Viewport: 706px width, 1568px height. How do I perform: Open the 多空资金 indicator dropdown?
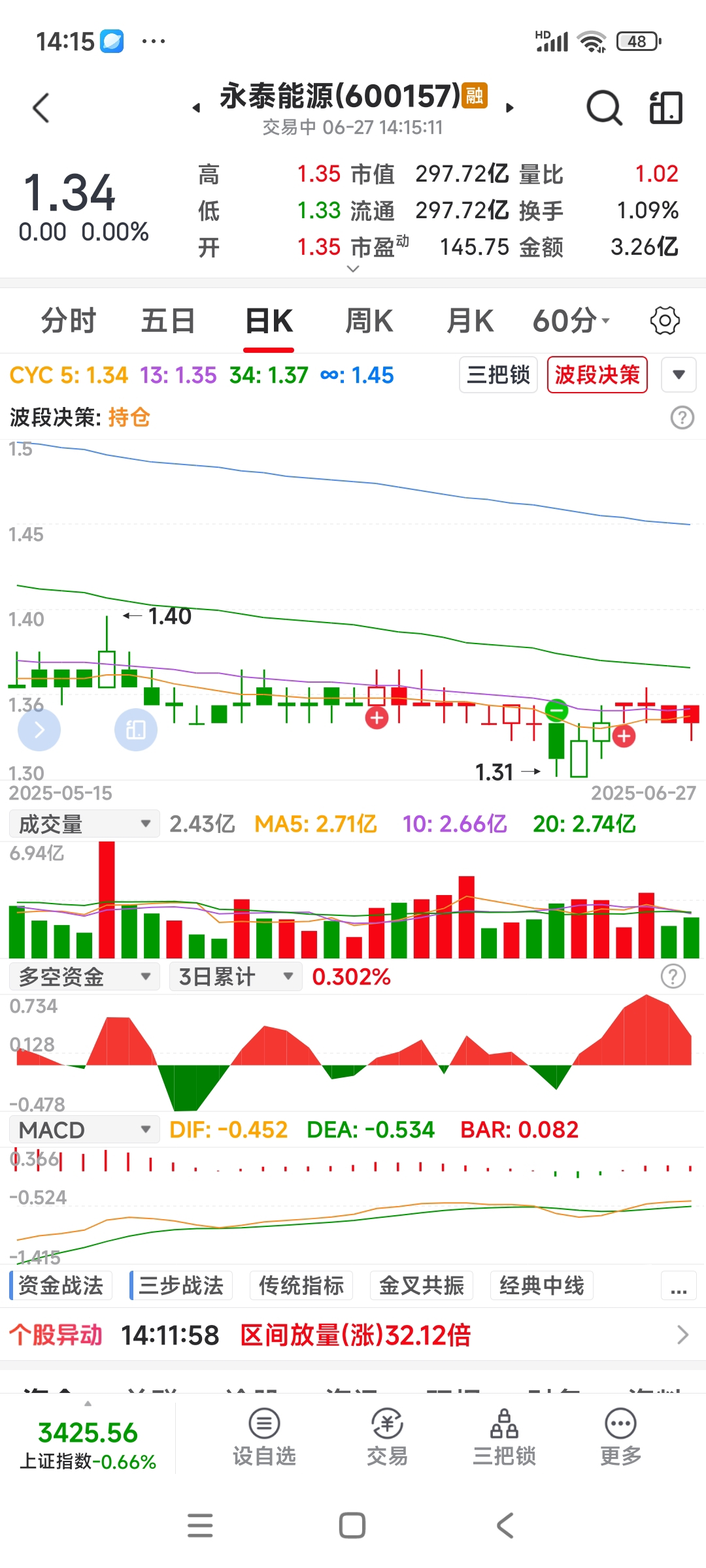[84, 977]
